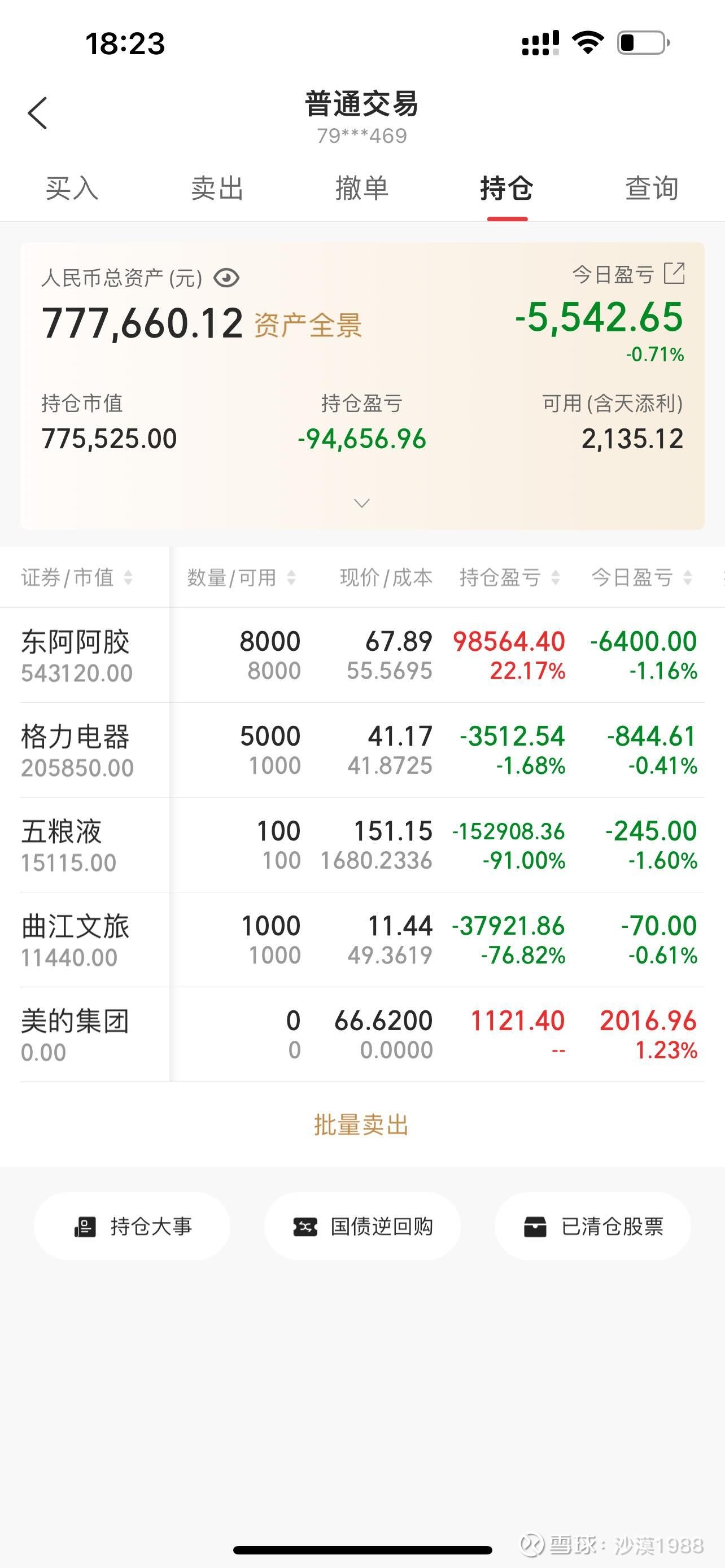The height and width of the screenshot is (1568, 725).
Task: Sort holdings by 数量/可用
Action: pyautogui.click(x=241, y=577)
